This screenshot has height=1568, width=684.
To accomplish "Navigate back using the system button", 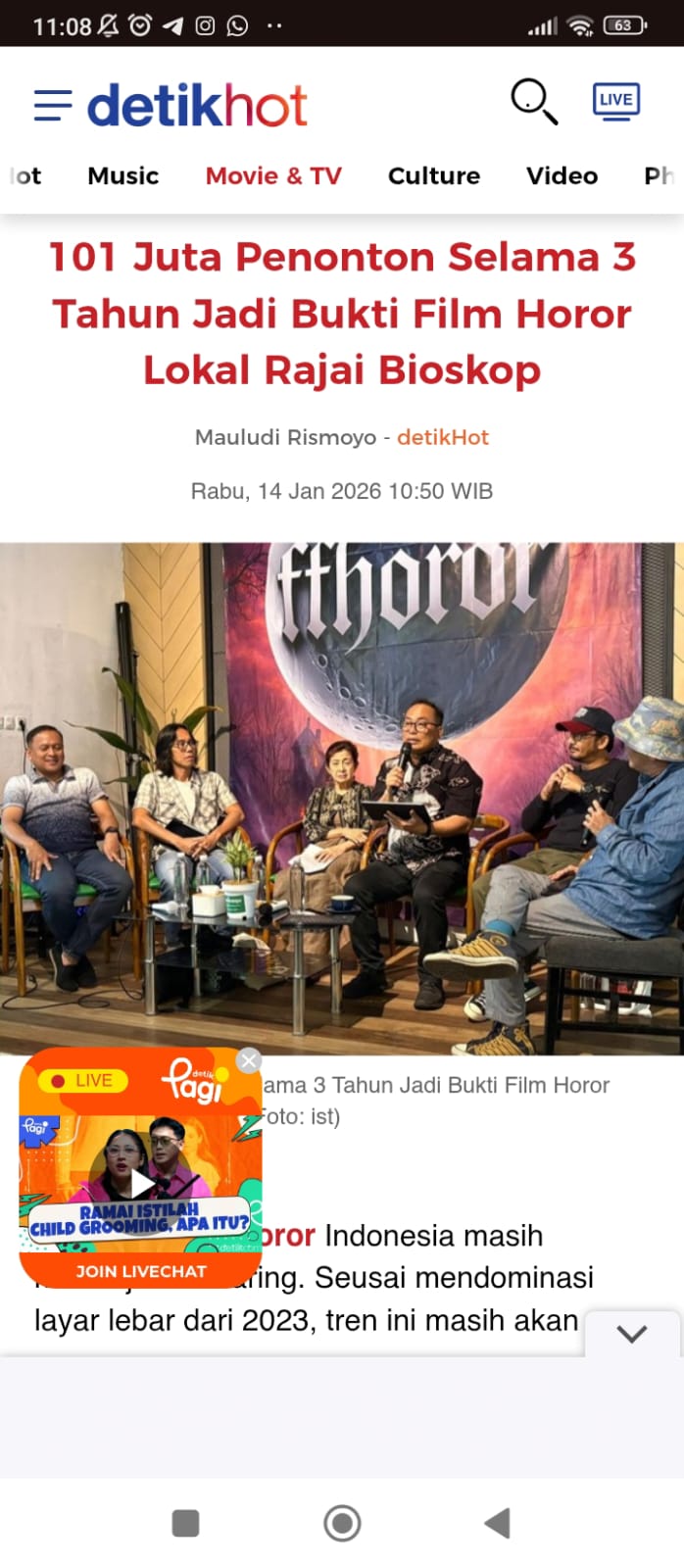I will tap(498, 1523).
